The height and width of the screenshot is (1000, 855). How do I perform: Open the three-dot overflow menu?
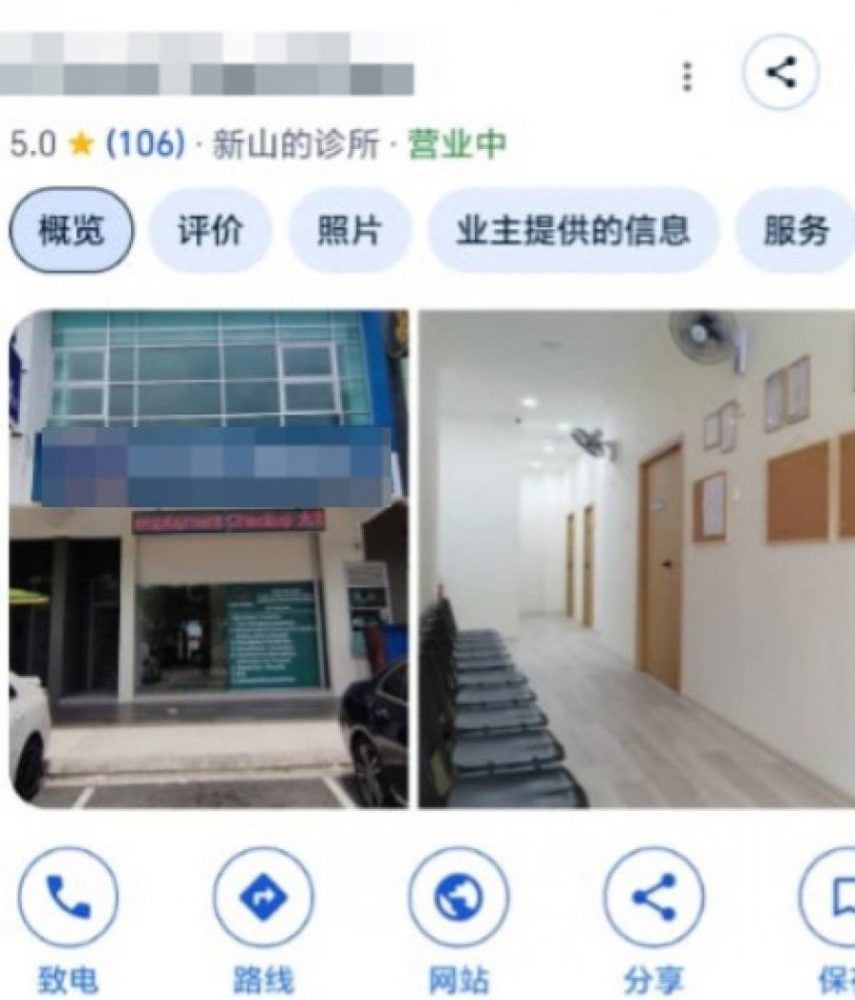687,76
